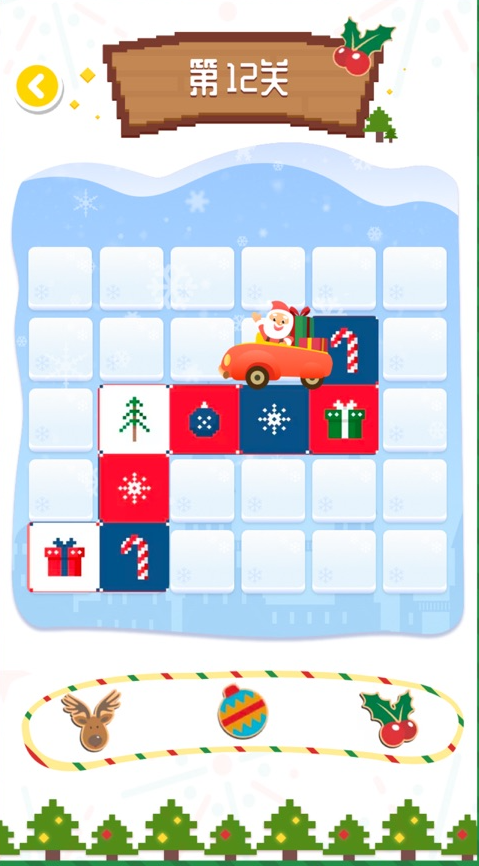This screenshot has width=479, height=866.
Task: Select the red tile with blue ornament
Action: (x=204, y=420)
